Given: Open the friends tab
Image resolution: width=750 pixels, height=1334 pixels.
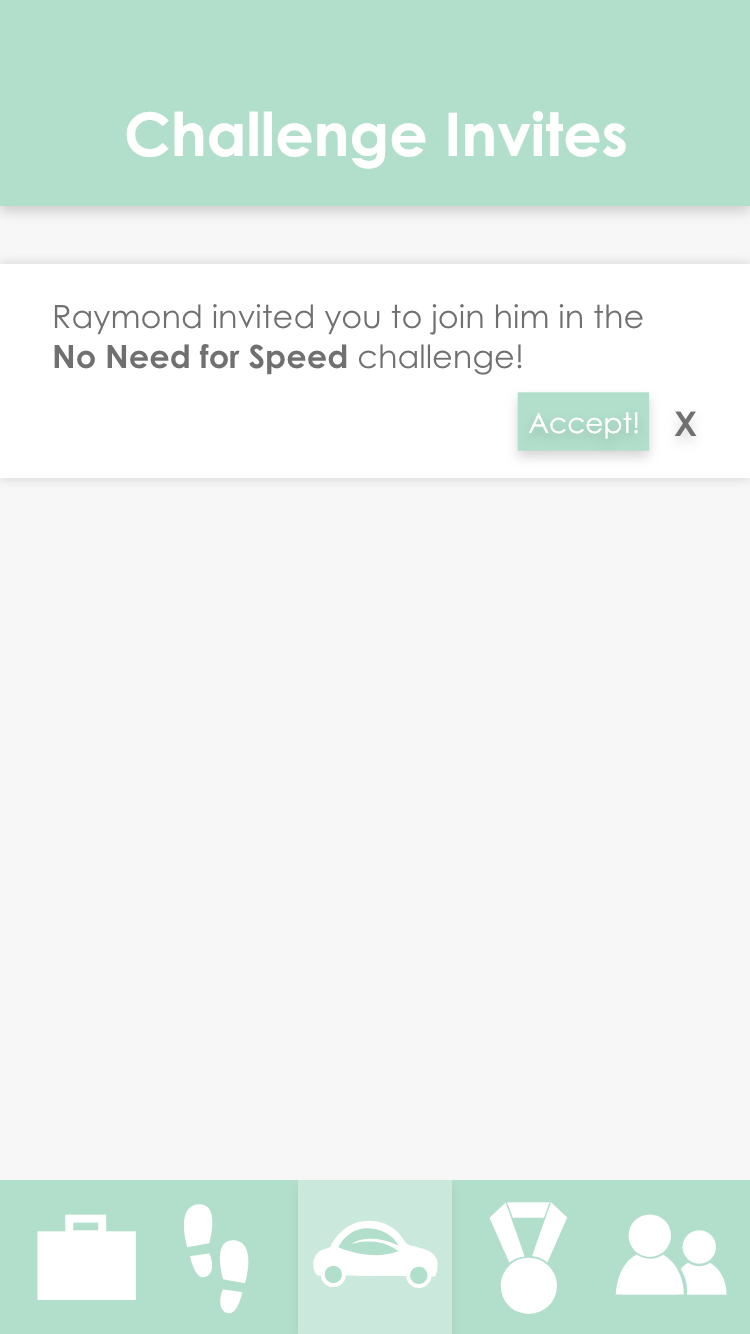Looking at the screenshot, I should coord(671,1256).
